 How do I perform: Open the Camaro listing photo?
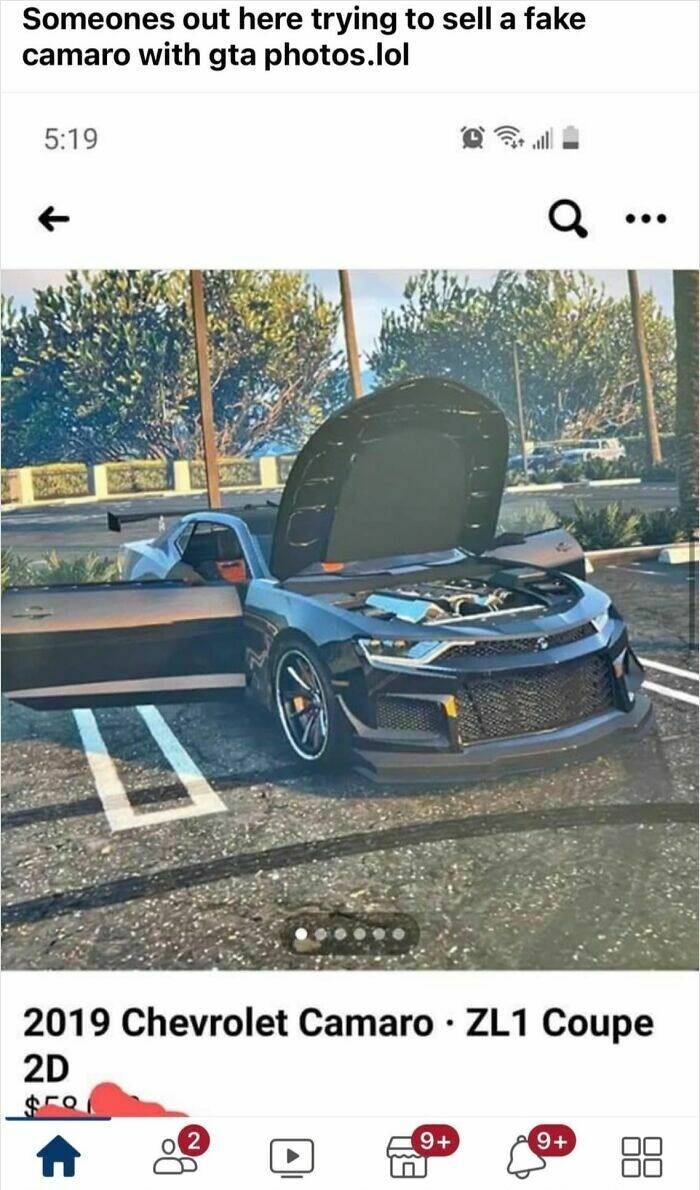tap(350, 620)
